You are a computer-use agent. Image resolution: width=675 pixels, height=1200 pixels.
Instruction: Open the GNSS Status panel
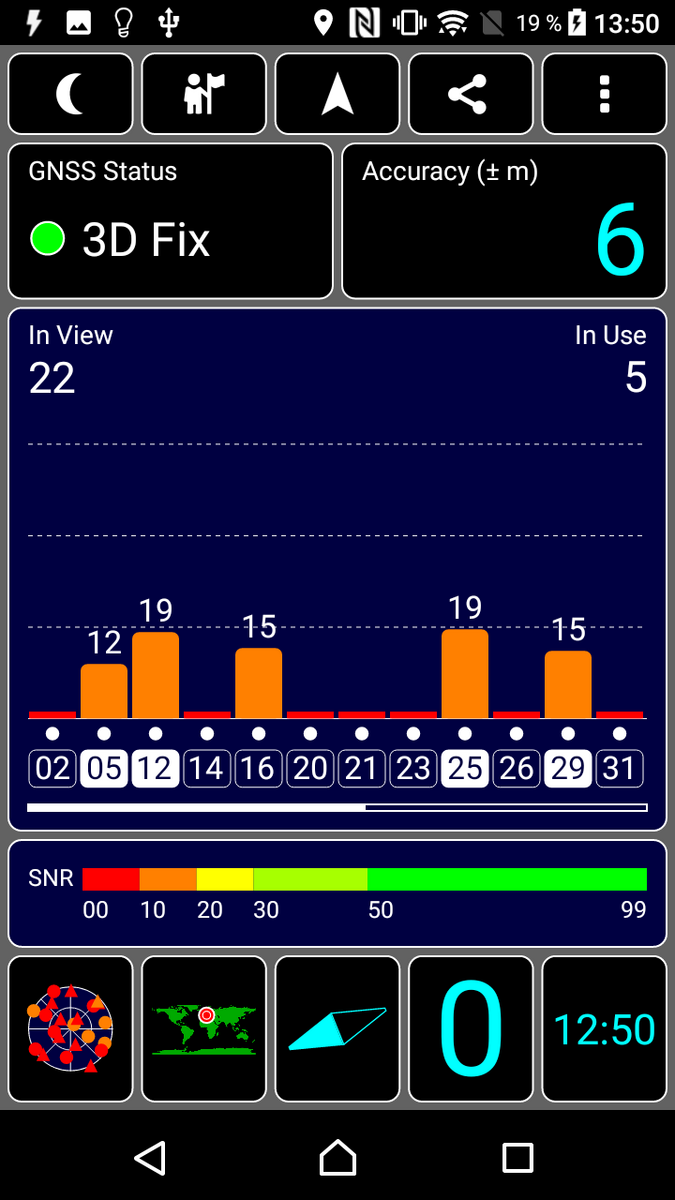pos(170,221)
